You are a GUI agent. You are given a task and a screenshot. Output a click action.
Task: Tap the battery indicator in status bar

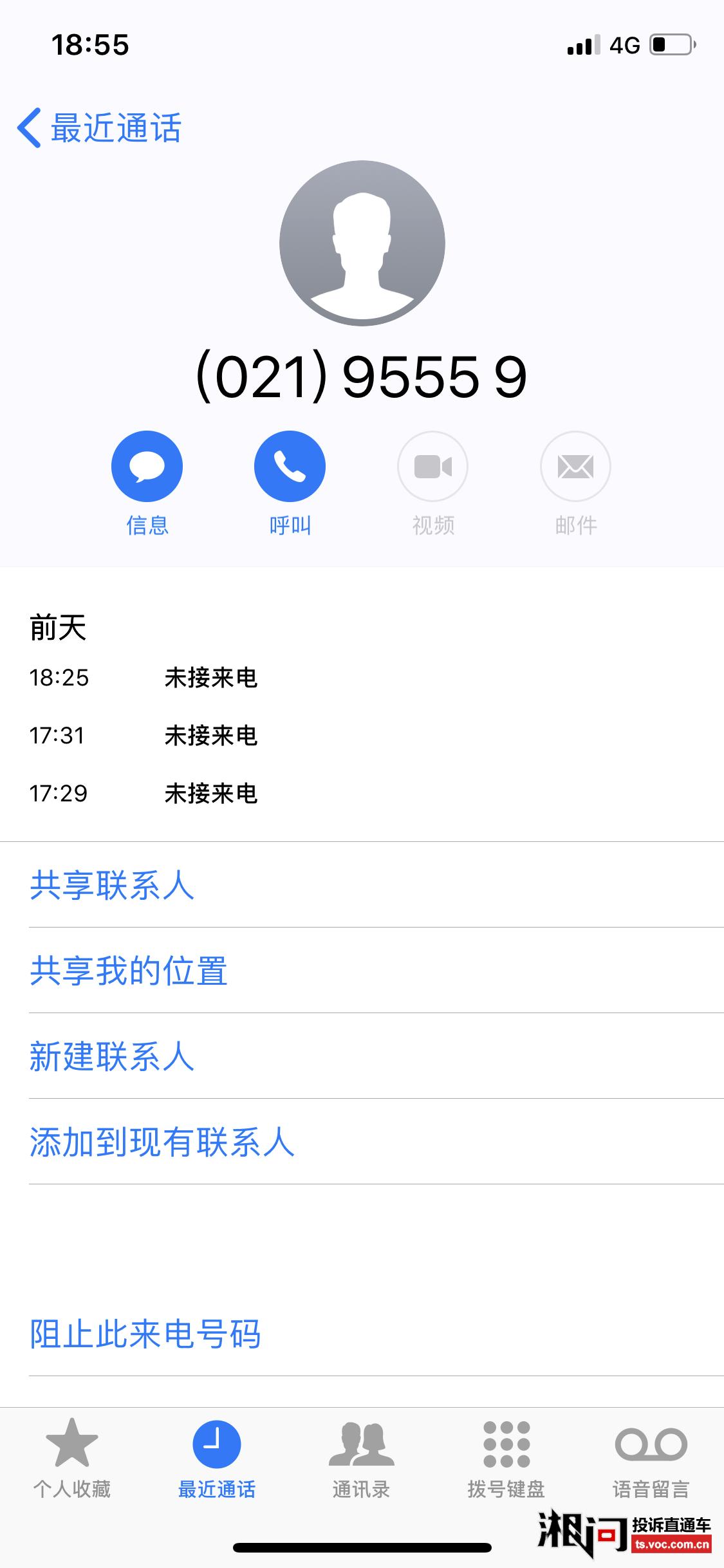[x=669, y=43]
